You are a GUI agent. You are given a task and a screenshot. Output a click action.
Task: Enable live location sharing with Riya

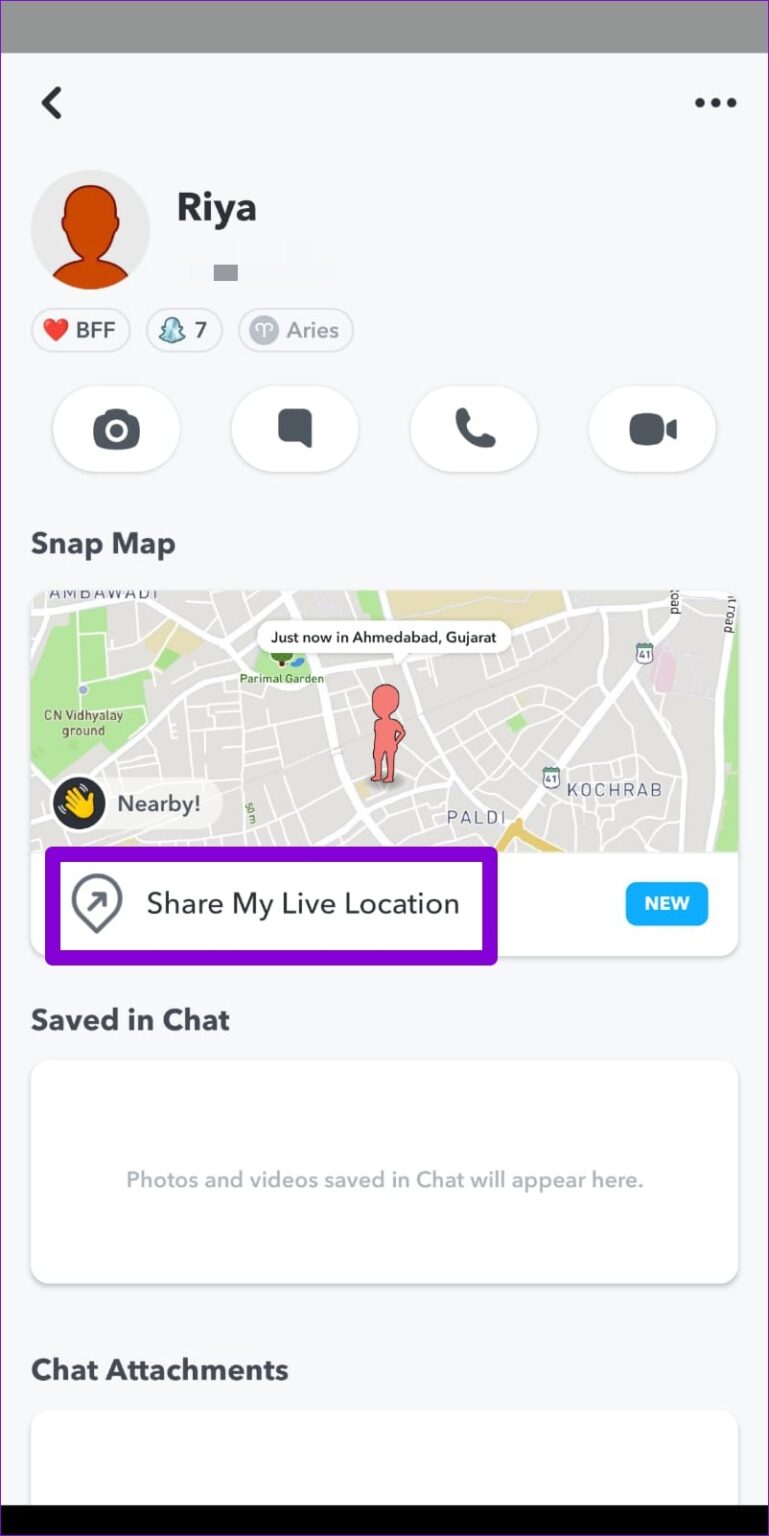(x=300, y=903)
